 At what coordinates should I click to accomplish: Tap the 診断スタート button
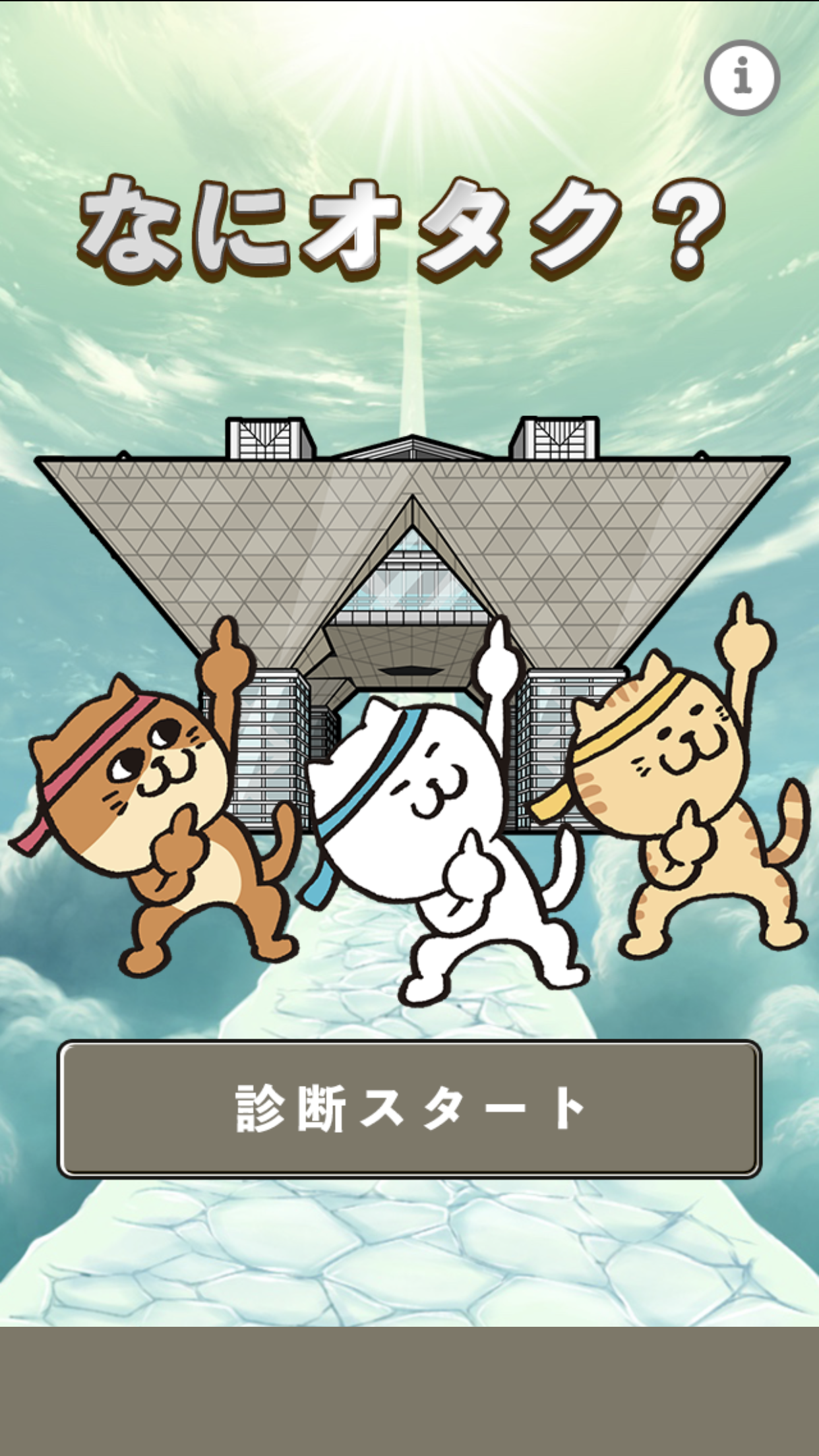tap(409, 1109)
